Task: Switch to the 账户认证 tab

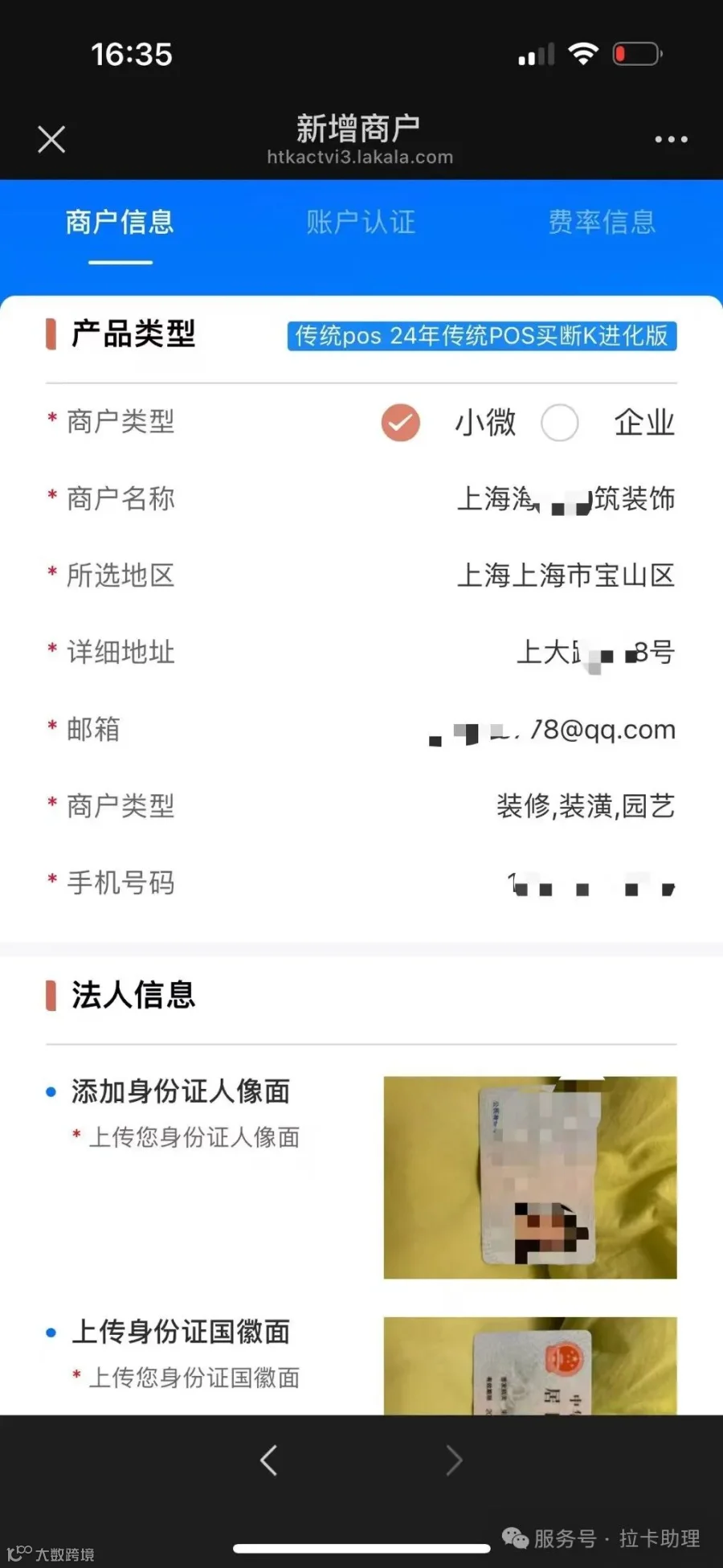Action: pos(361,222)
